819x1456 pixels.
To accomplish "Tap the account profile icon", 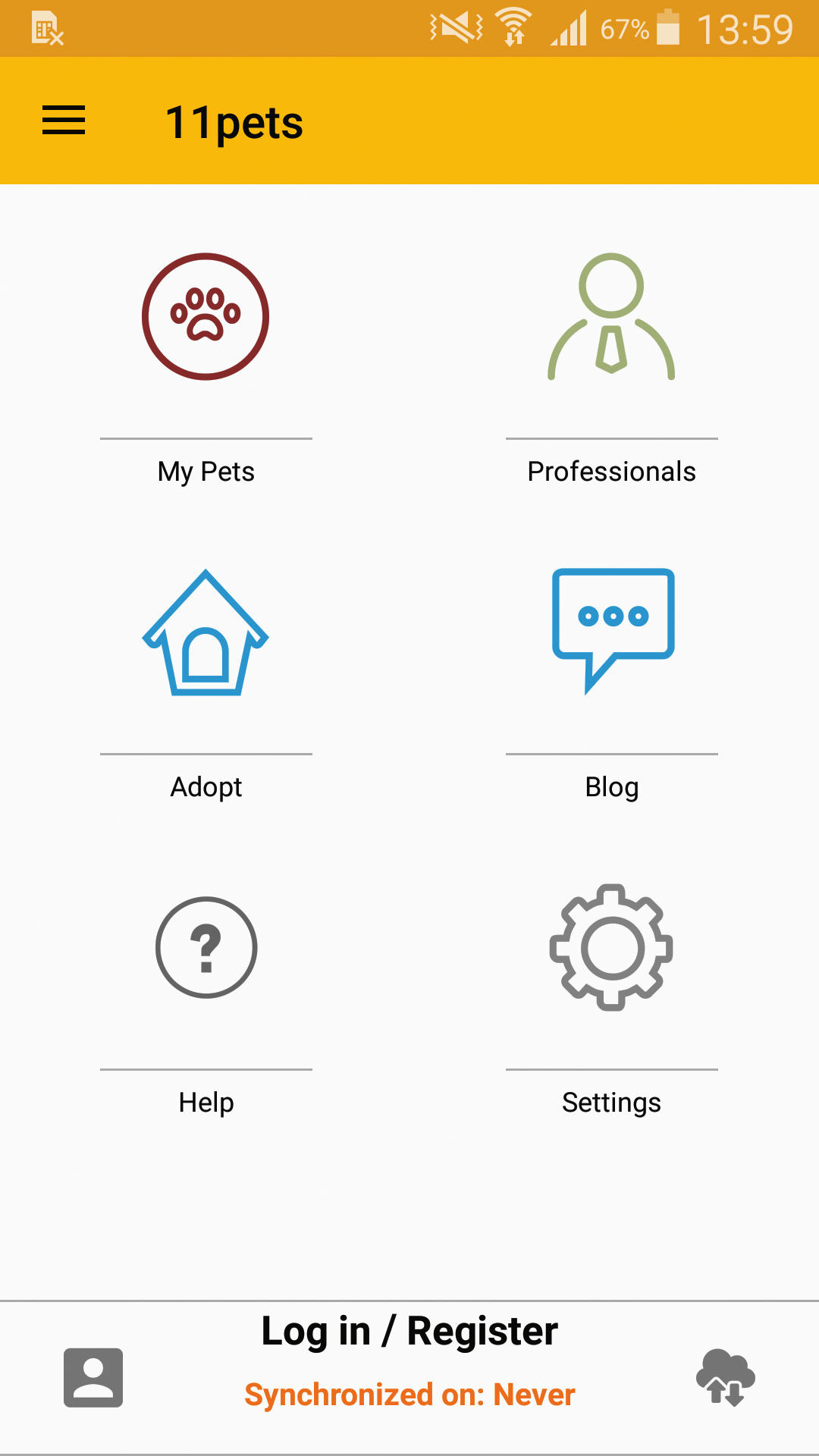I will (x=93, y=1378).
